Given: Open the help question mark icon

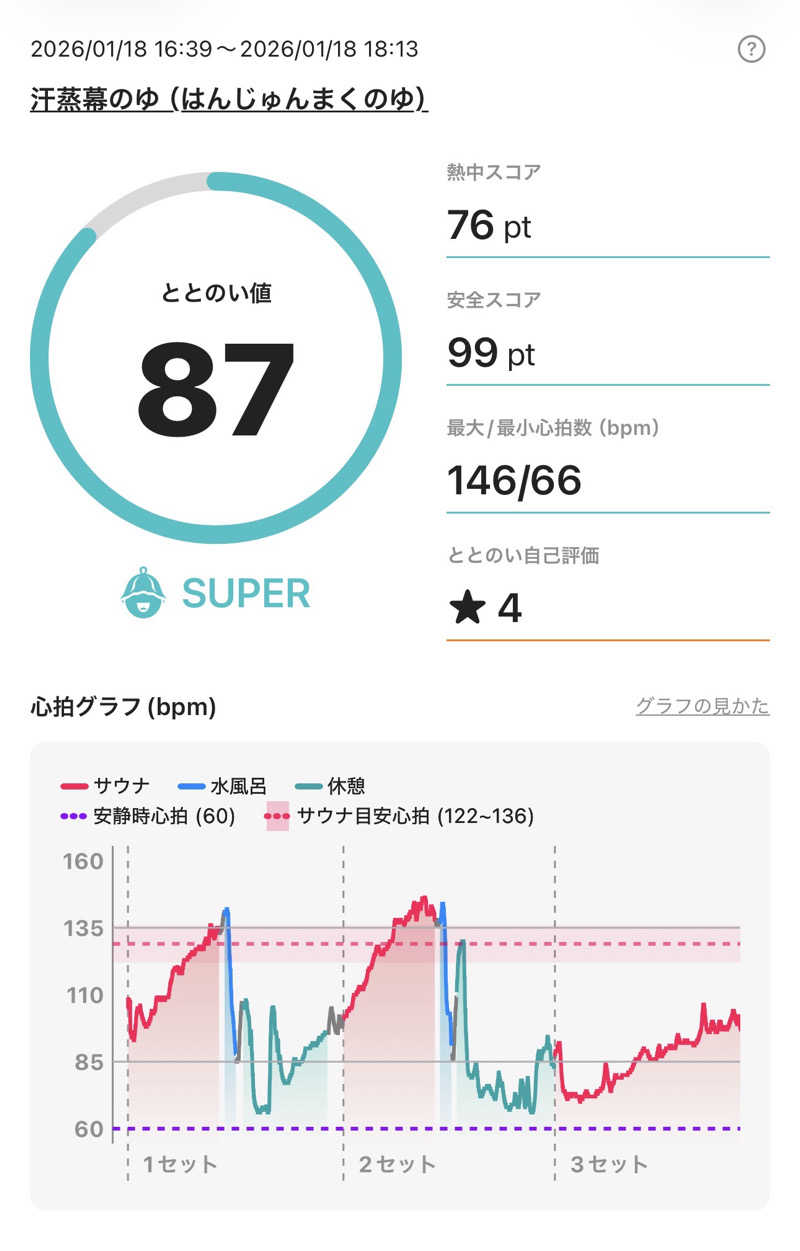Looking at the screenshot, I should (751, 49).
